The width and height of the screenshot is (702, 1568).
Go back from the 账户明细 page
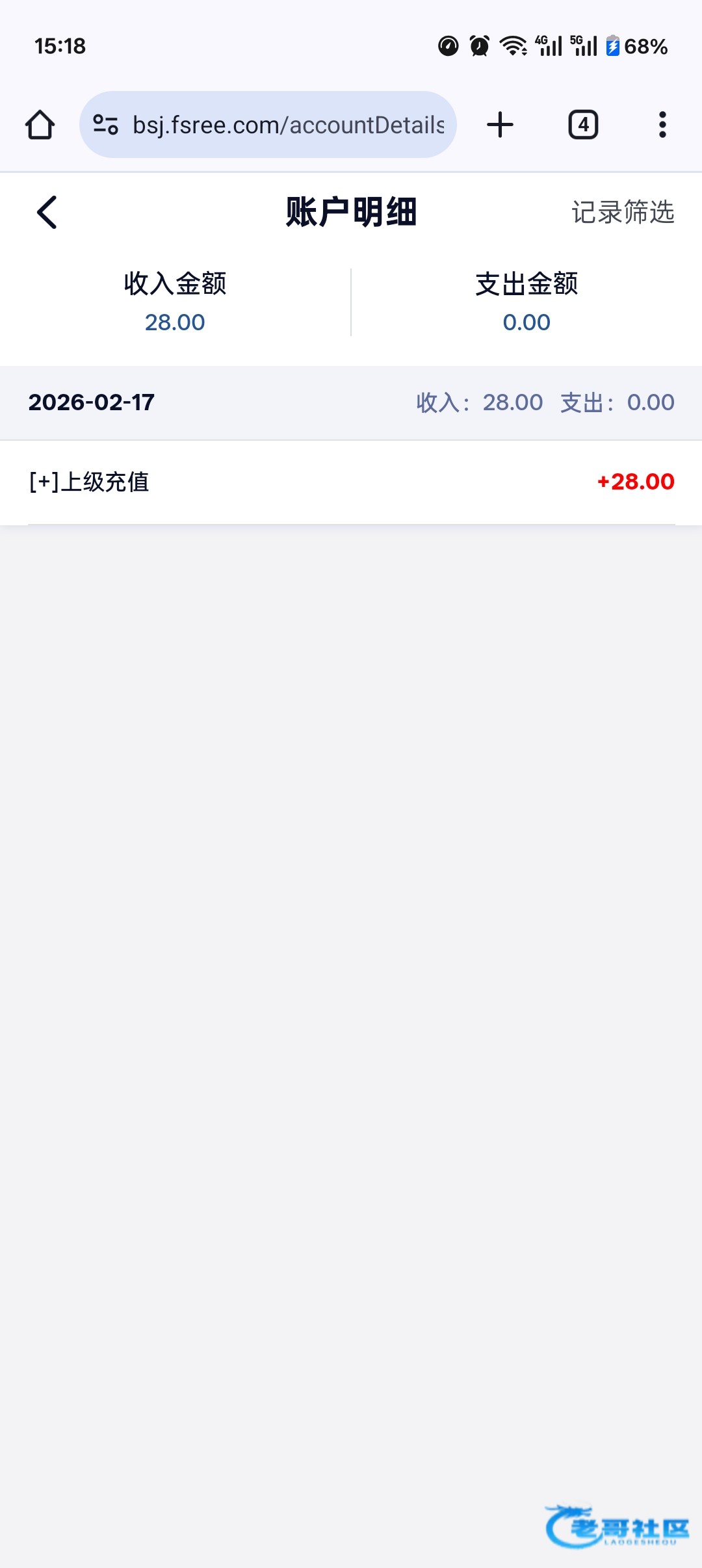(47, 212)
